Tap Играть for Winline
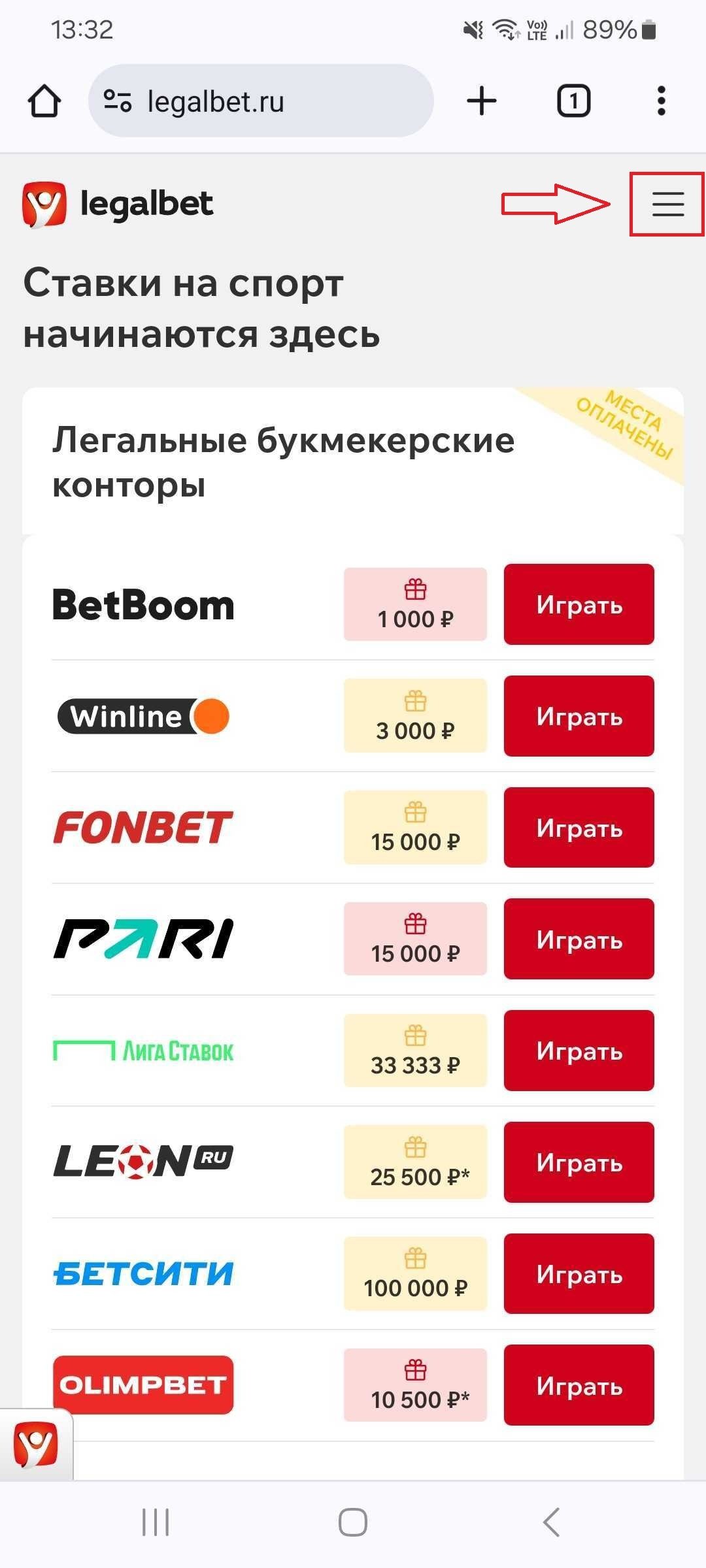706x1568 pixels. pyautogui.click(x=579, y=717)
